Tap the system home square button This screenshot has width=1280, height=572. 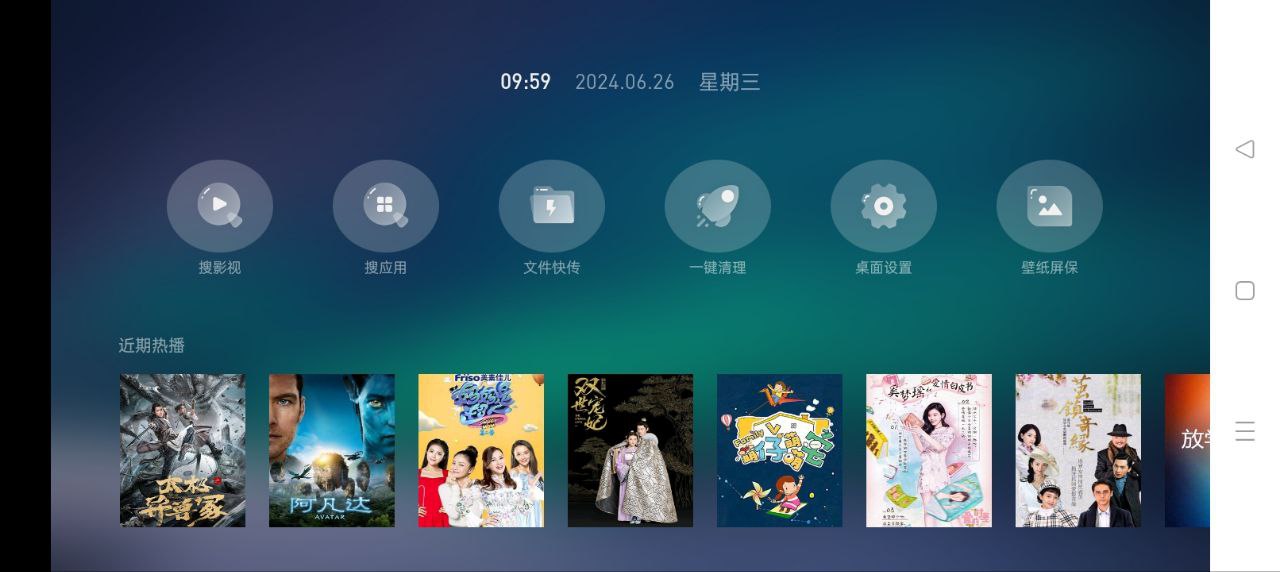[x=1245, y=291]
